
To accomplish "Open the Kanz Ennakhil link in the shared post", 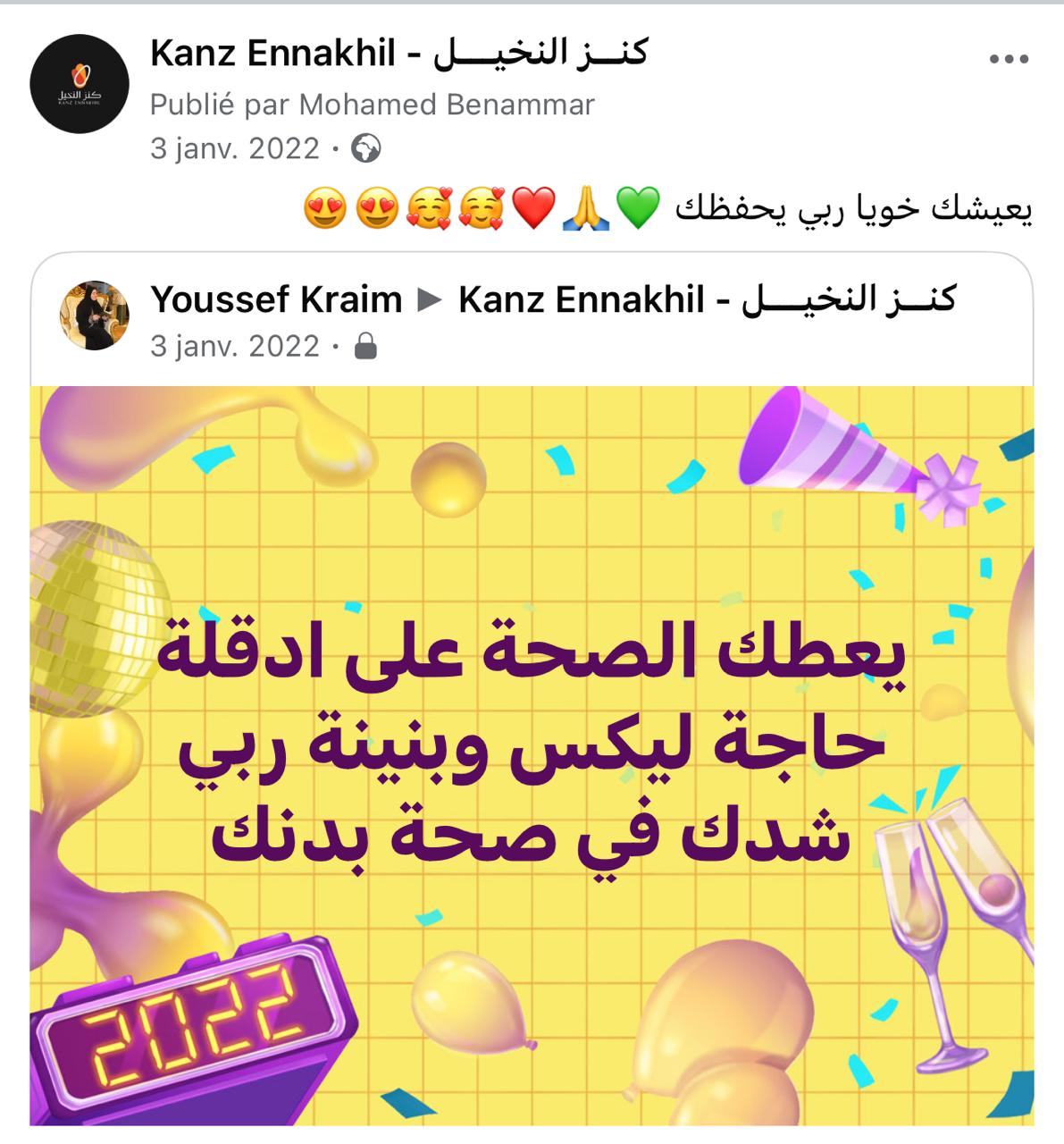I will (x=706, y=299).
